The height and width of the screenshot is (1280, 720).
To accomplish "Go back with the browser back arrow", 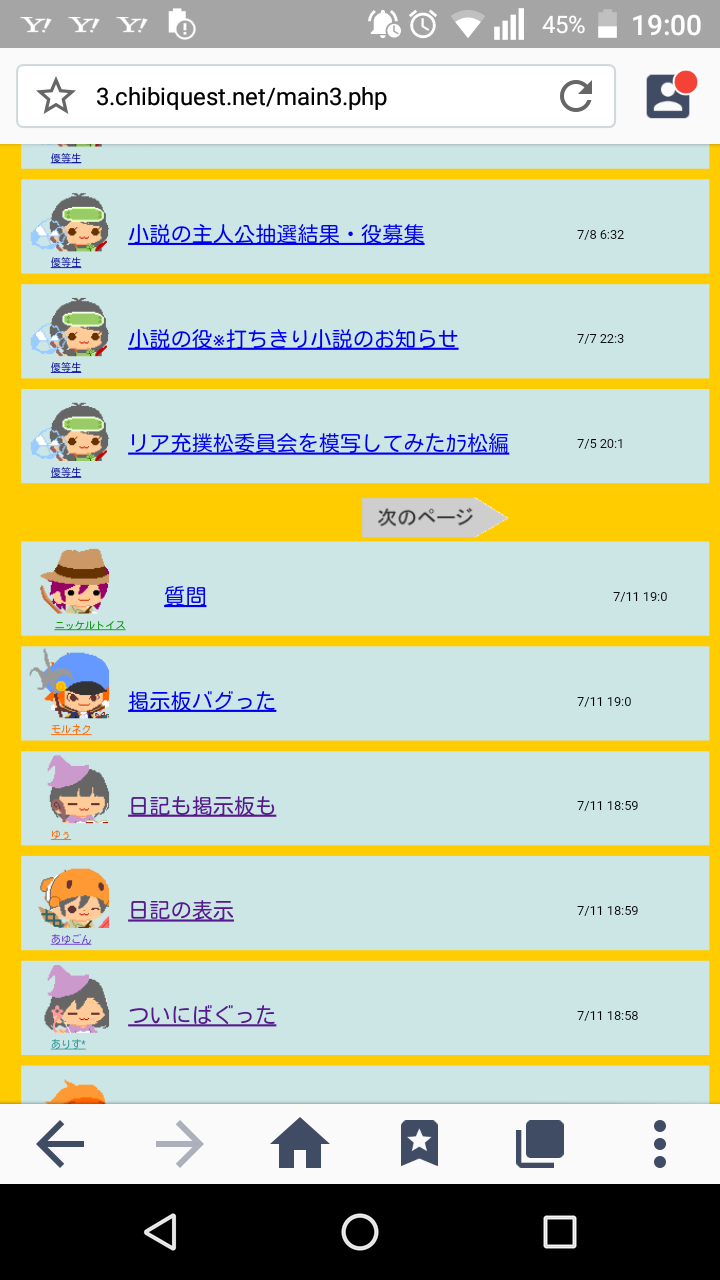I will pos(60,1144).
